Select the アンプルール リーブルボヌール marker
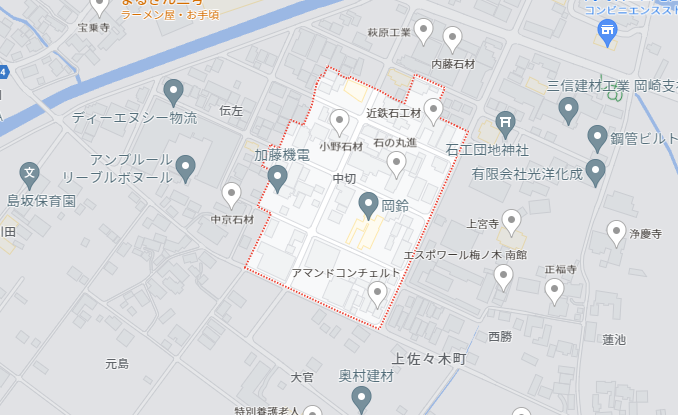 pos(185,167)
